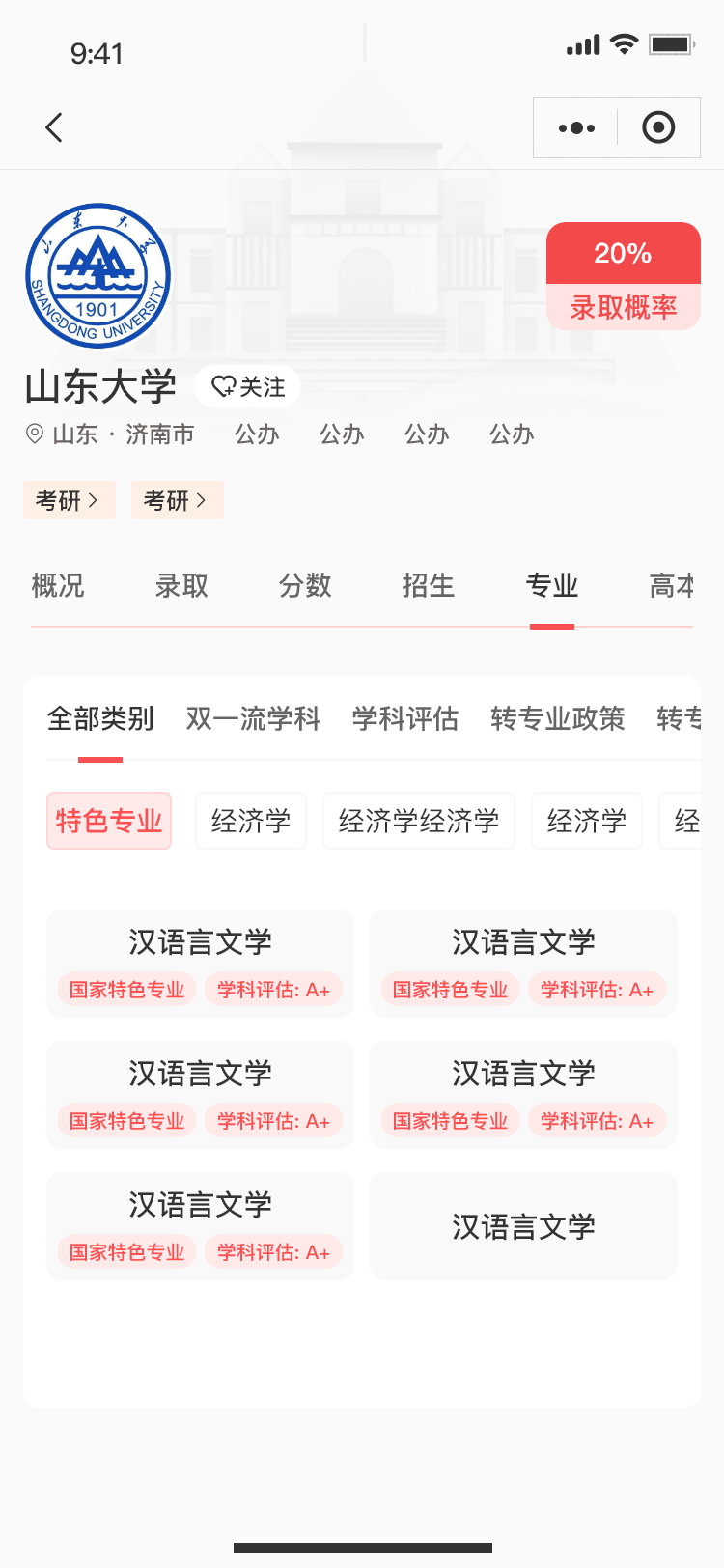Go back using the arrow icon

click(x=54, y=127)
